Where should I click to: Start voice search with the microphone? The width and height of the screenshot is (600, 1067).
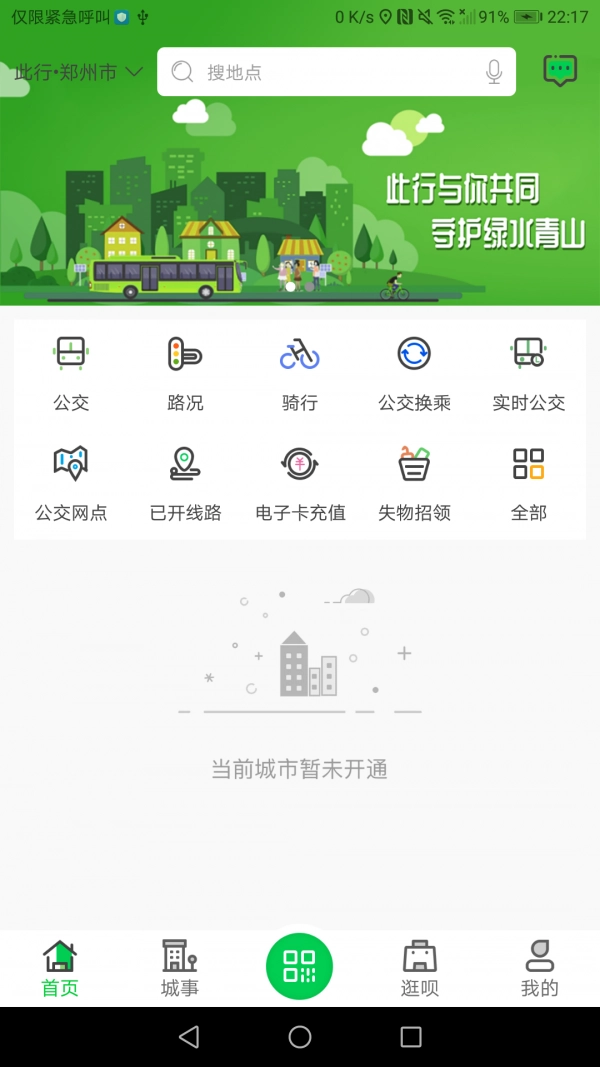[494, 72]
